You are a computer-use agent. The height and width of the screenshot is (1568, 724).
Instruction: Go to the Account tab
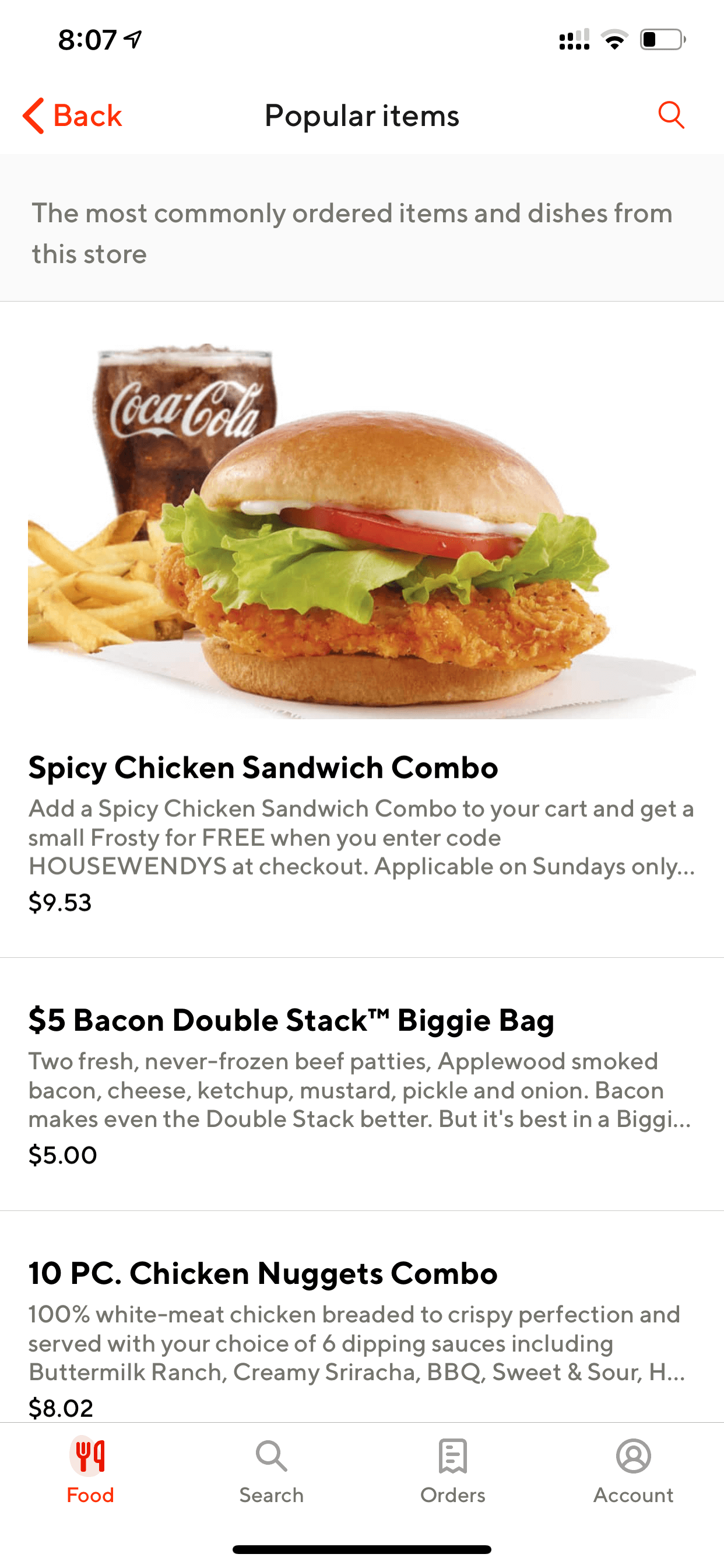tap(633, 1470)
